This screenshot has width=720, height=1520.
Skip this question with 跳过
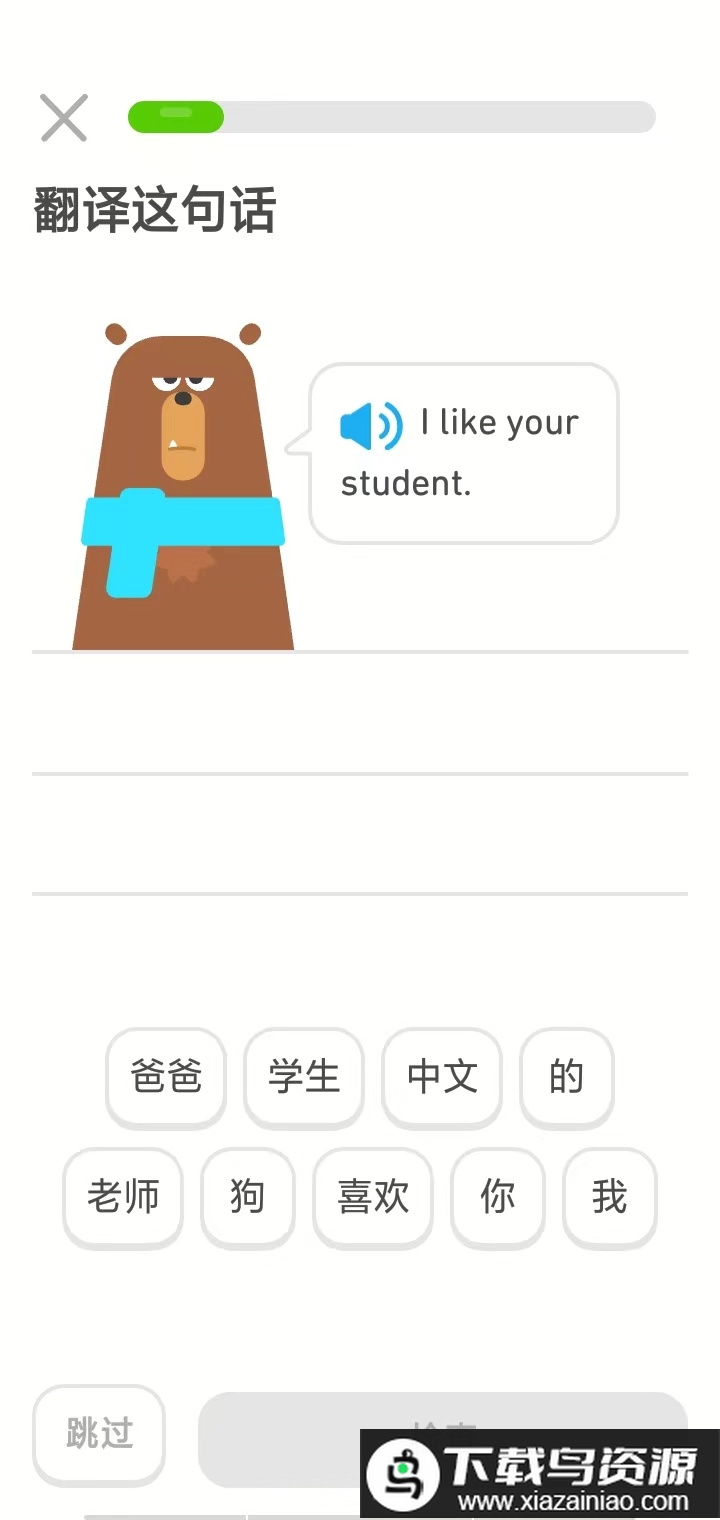(99, 1433)
